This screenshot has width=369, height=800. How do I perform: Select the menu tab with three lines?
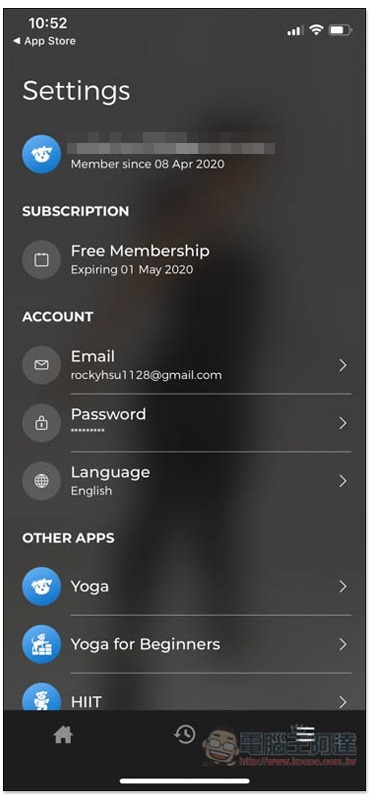[x=306, y=734]
